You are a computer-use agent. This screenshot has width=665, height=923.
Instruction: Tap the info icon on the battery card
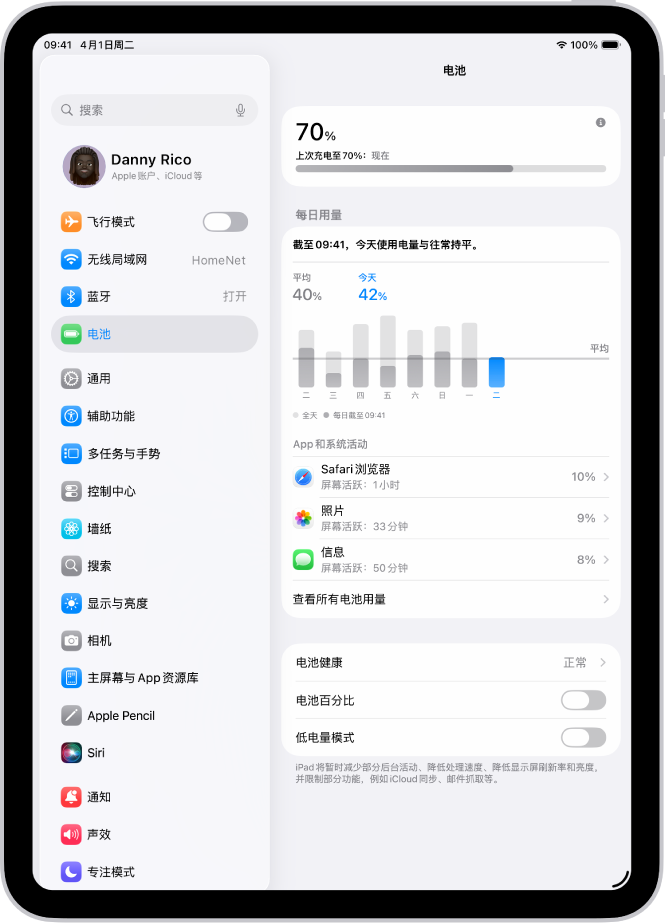[600, 122]
